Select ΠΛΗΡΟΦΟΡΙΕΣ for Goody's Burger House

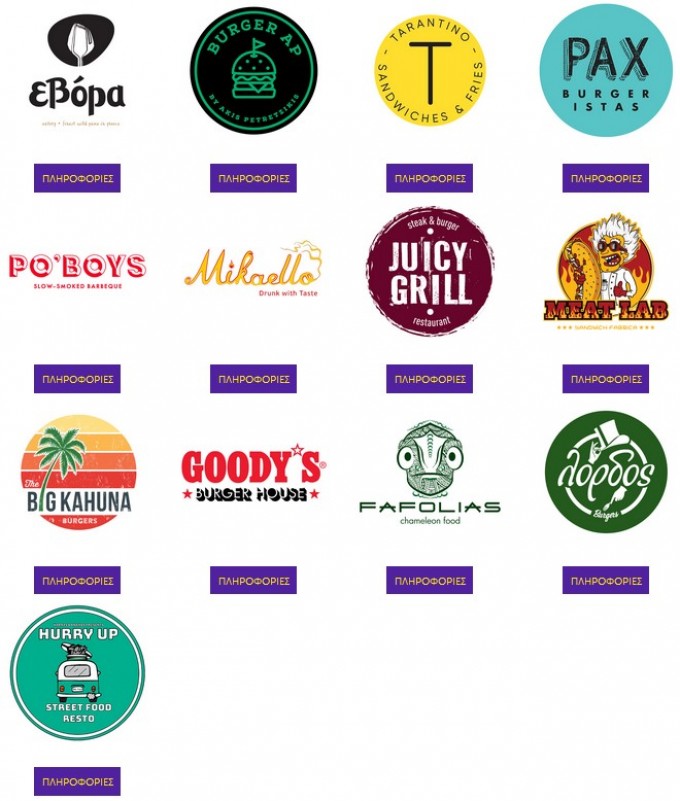tap(253, 580)
